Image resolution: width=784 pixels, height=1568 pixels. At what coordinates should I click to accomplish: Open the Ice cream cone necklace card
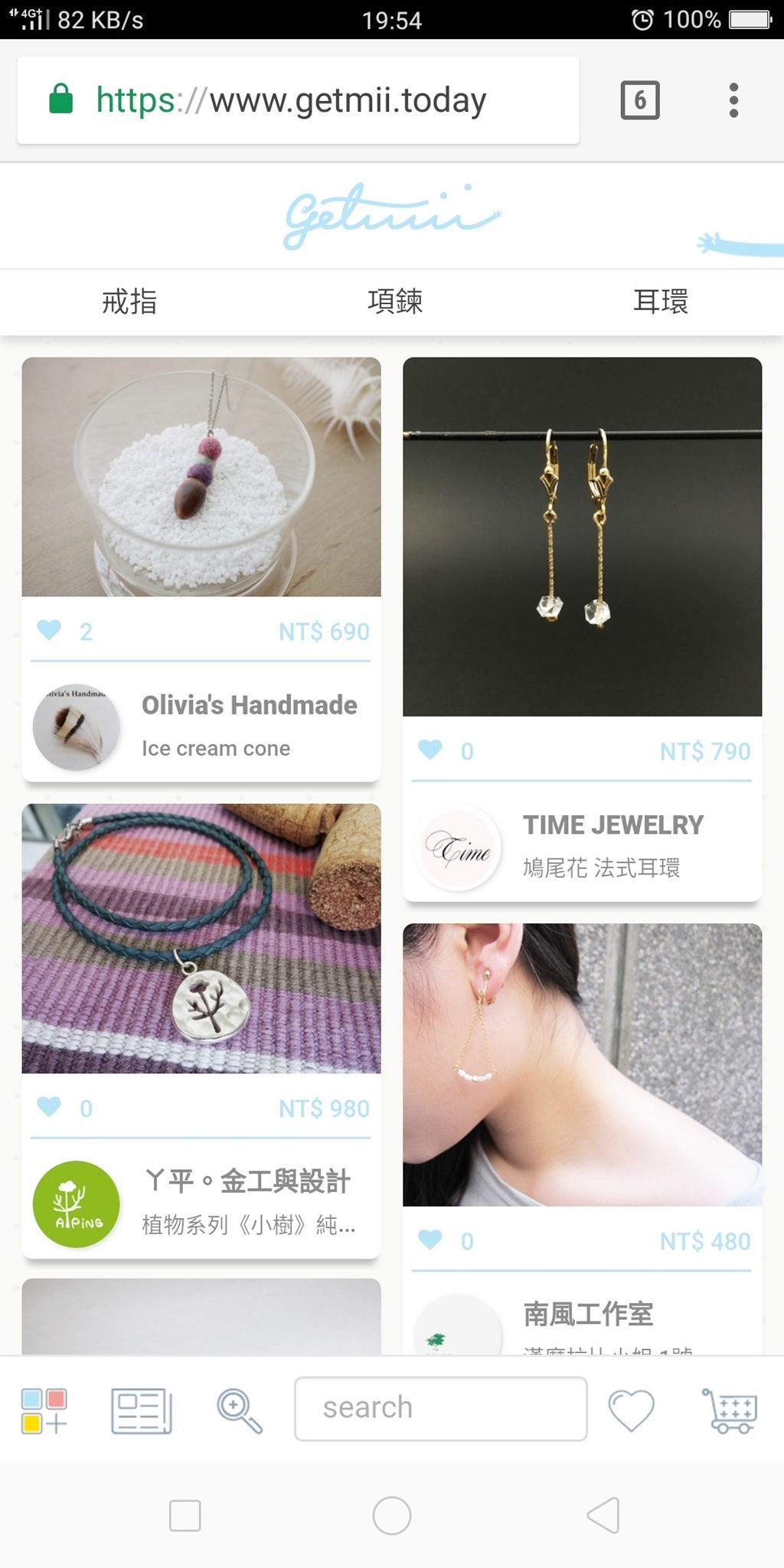(201, 477)
